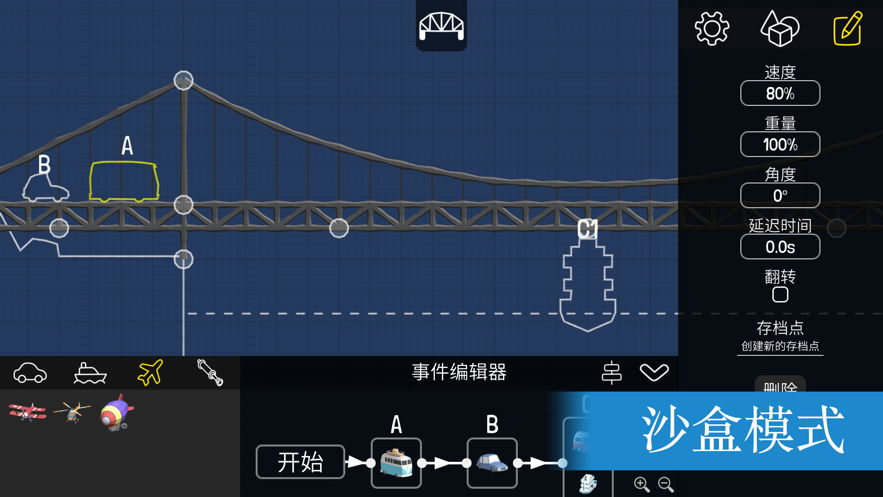Switch to the hydraulics tab
Viewport: 883px width, 497px height.
pos(210,373)
